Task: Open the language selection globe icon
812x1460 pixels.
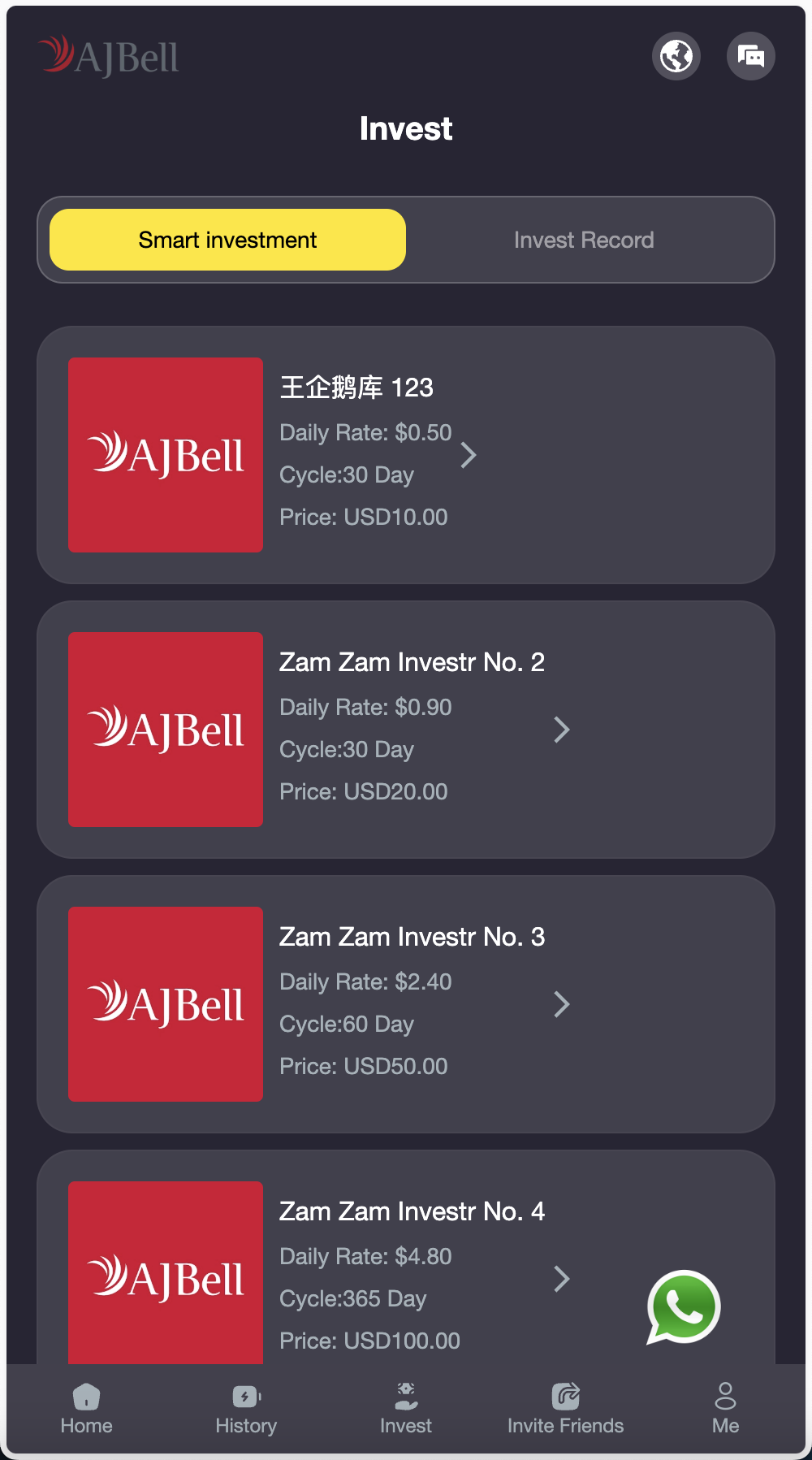Action: coord(676,56)
